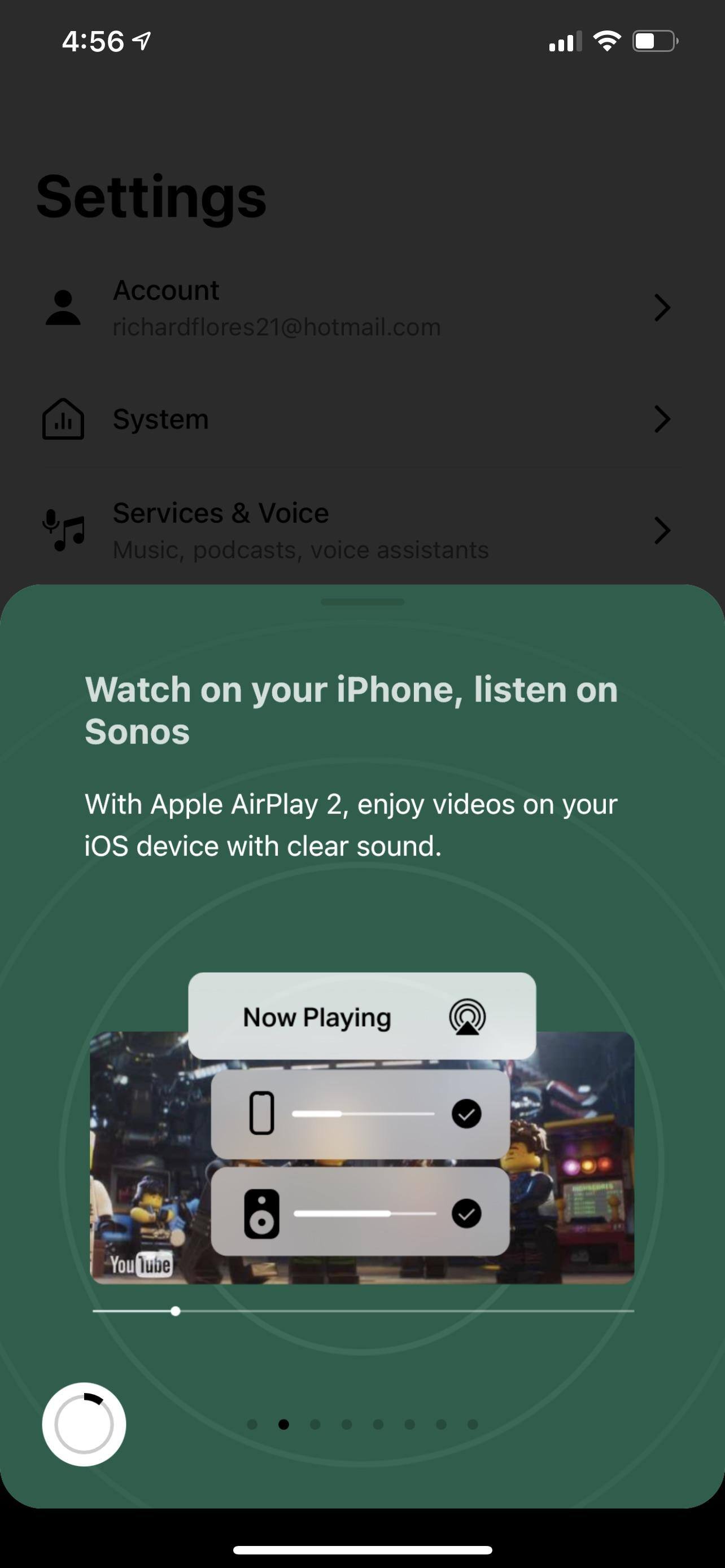The width and height of the screenshot is (725, 1568).
Task: Tap the sheet grabber handle
Action: tap(362, 602)
